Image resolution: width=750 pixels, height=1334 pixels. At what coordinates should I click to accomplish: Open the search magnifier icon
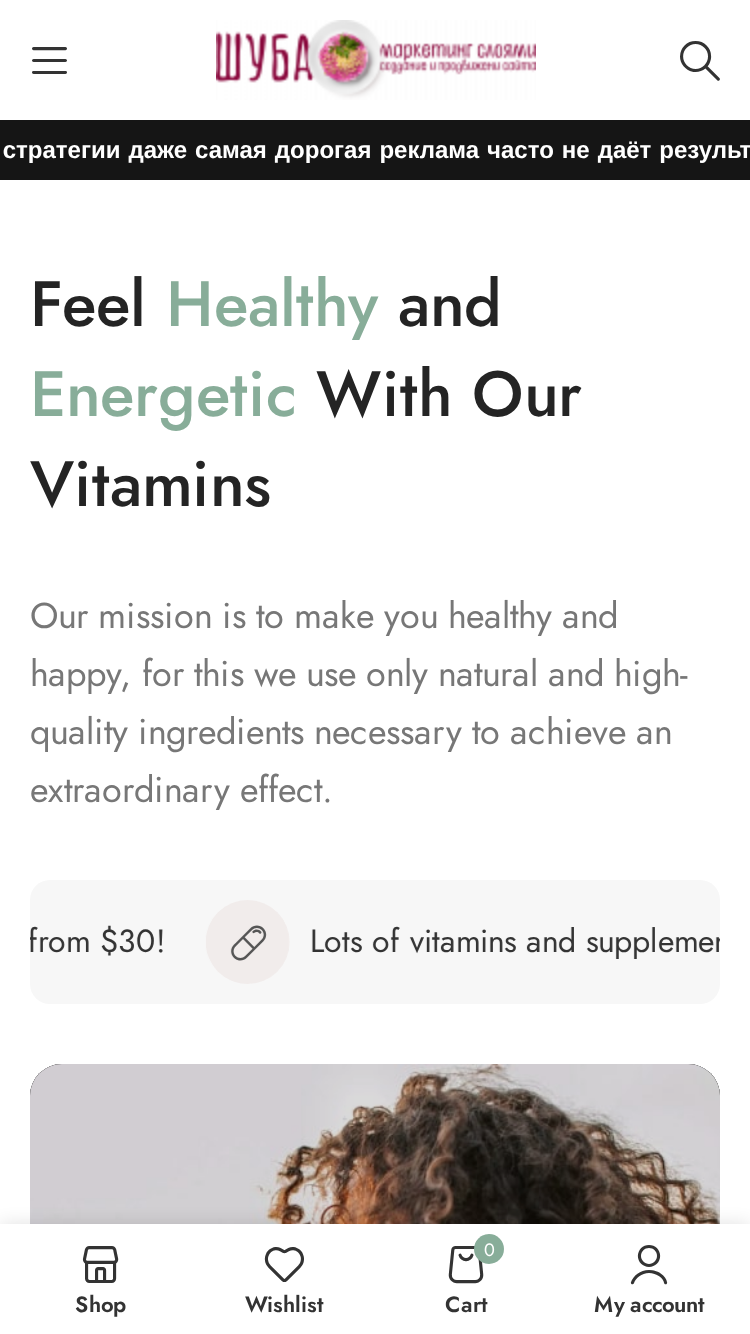699,60
